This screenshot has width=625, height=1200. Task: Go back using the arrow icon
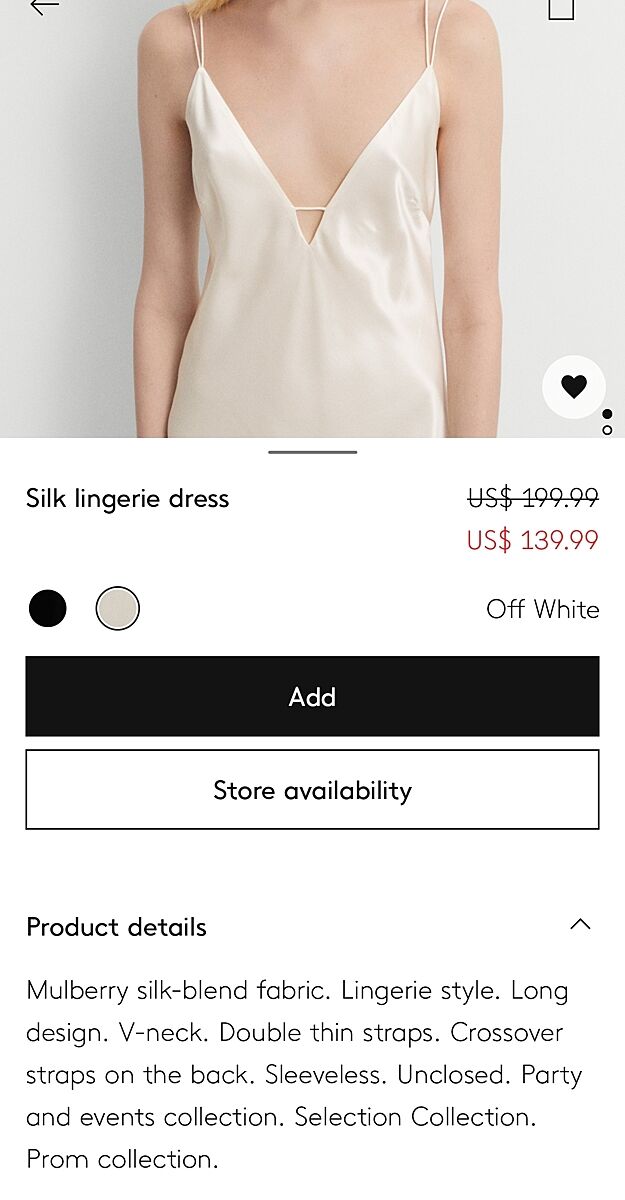44,7
